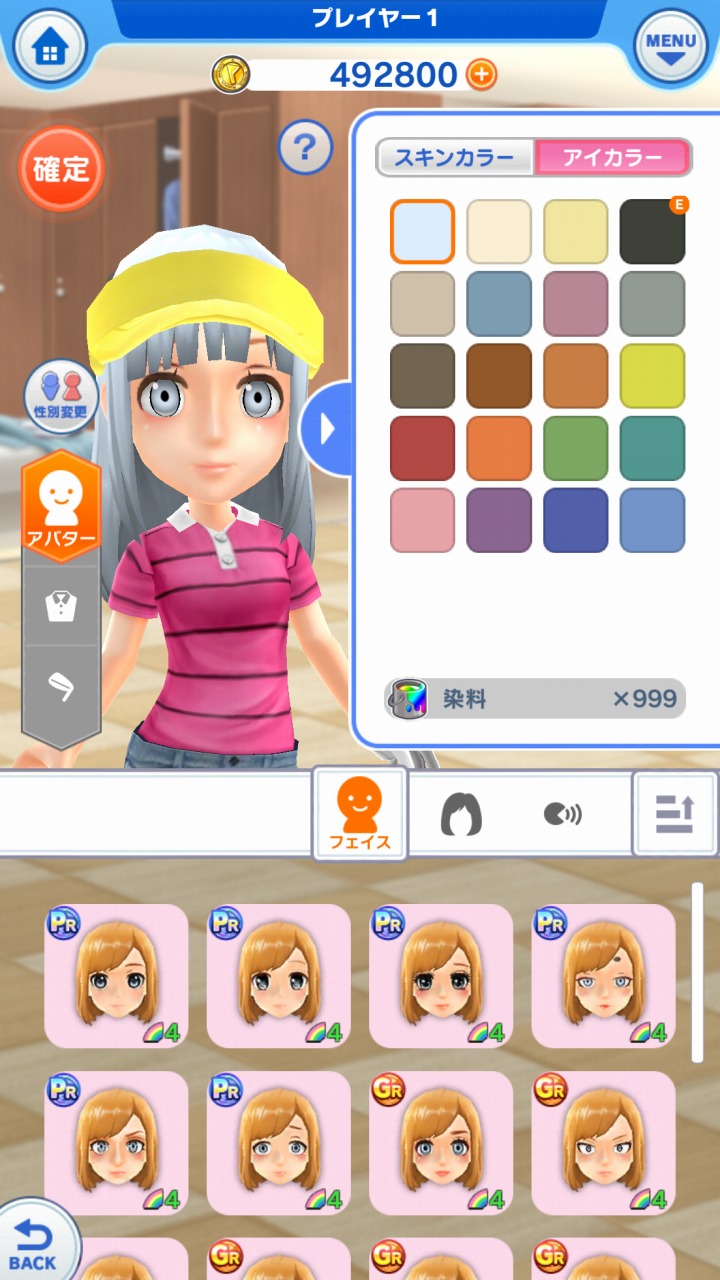Viewport: 720px width, 1280px height.
Task: Select the フェイス category tab
Action: click(360, 812)
